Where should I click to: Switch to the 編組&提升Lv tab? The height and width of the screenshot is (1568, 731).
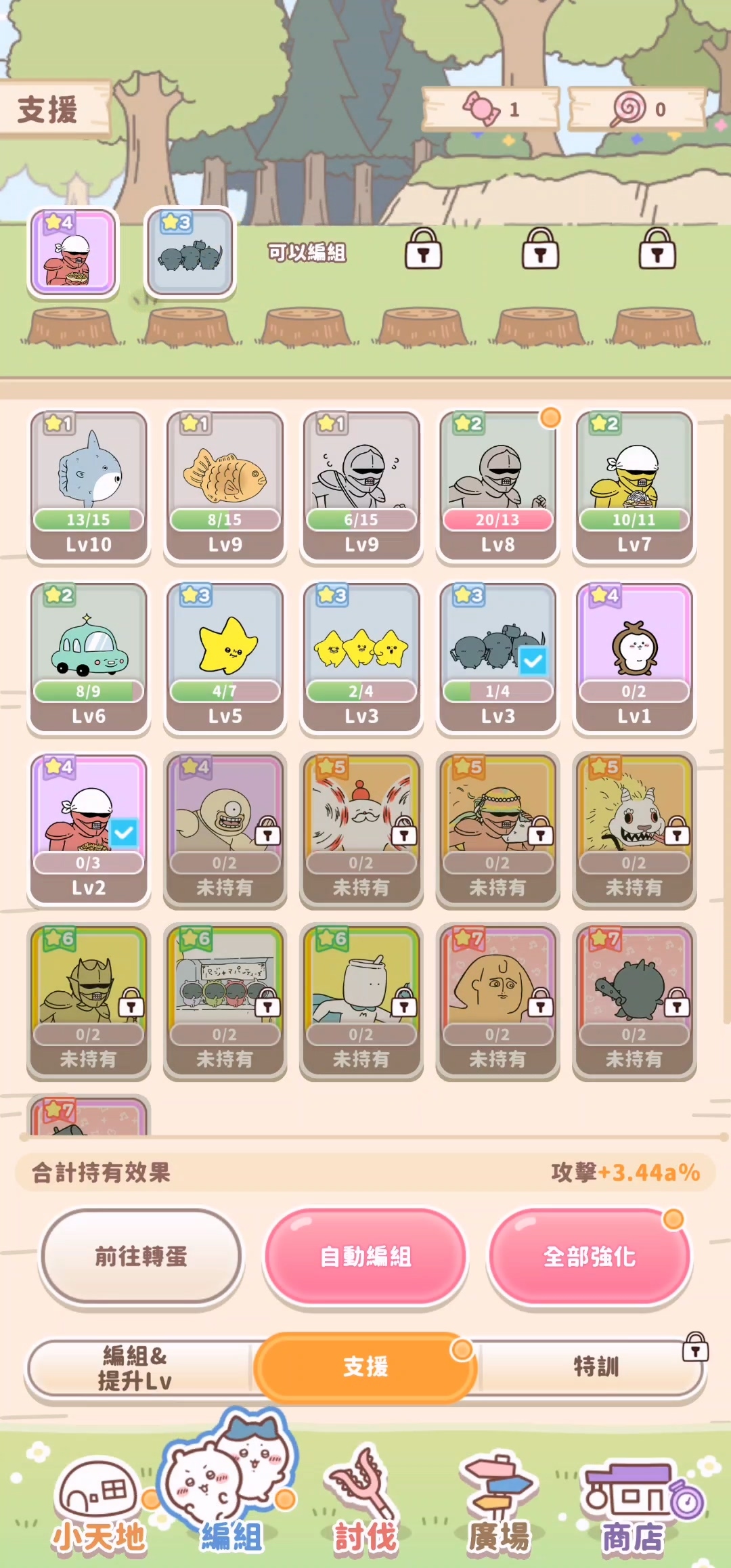pos(135,1368)
